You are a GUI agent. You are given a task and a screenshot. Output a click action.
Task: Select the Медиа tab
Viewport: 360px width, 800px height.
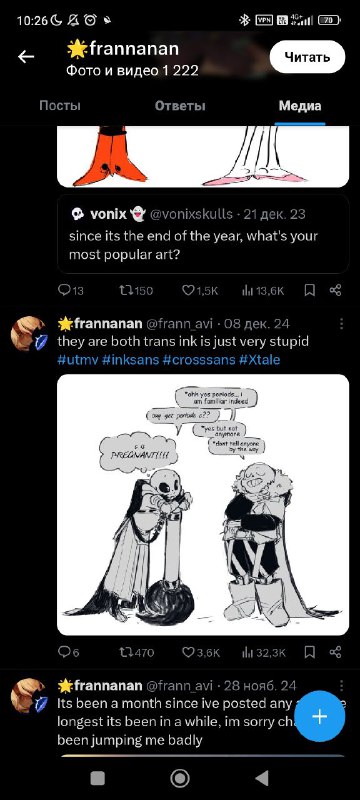pos(300,106)
